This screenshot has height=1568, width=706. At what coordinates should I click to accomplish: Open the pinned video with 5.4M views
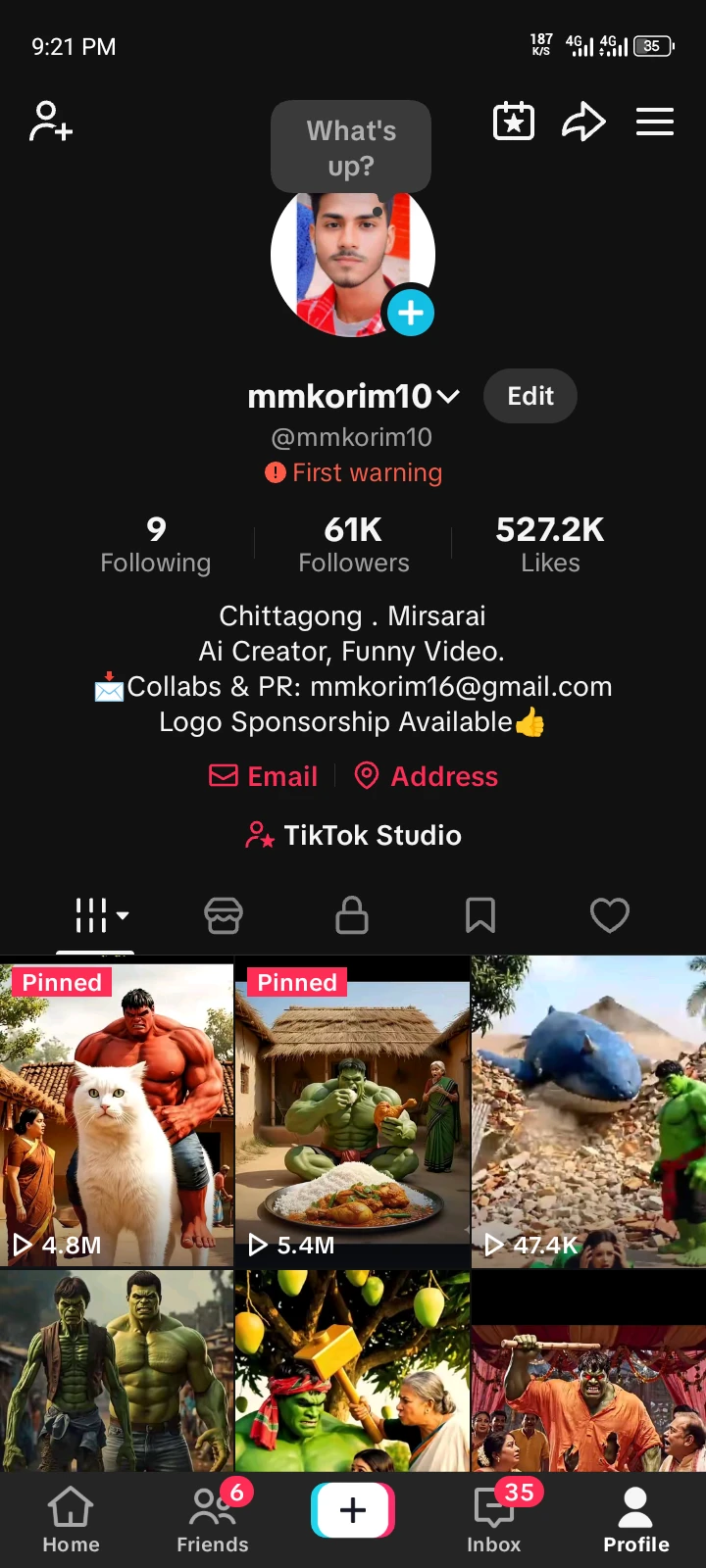[353, 1112]
